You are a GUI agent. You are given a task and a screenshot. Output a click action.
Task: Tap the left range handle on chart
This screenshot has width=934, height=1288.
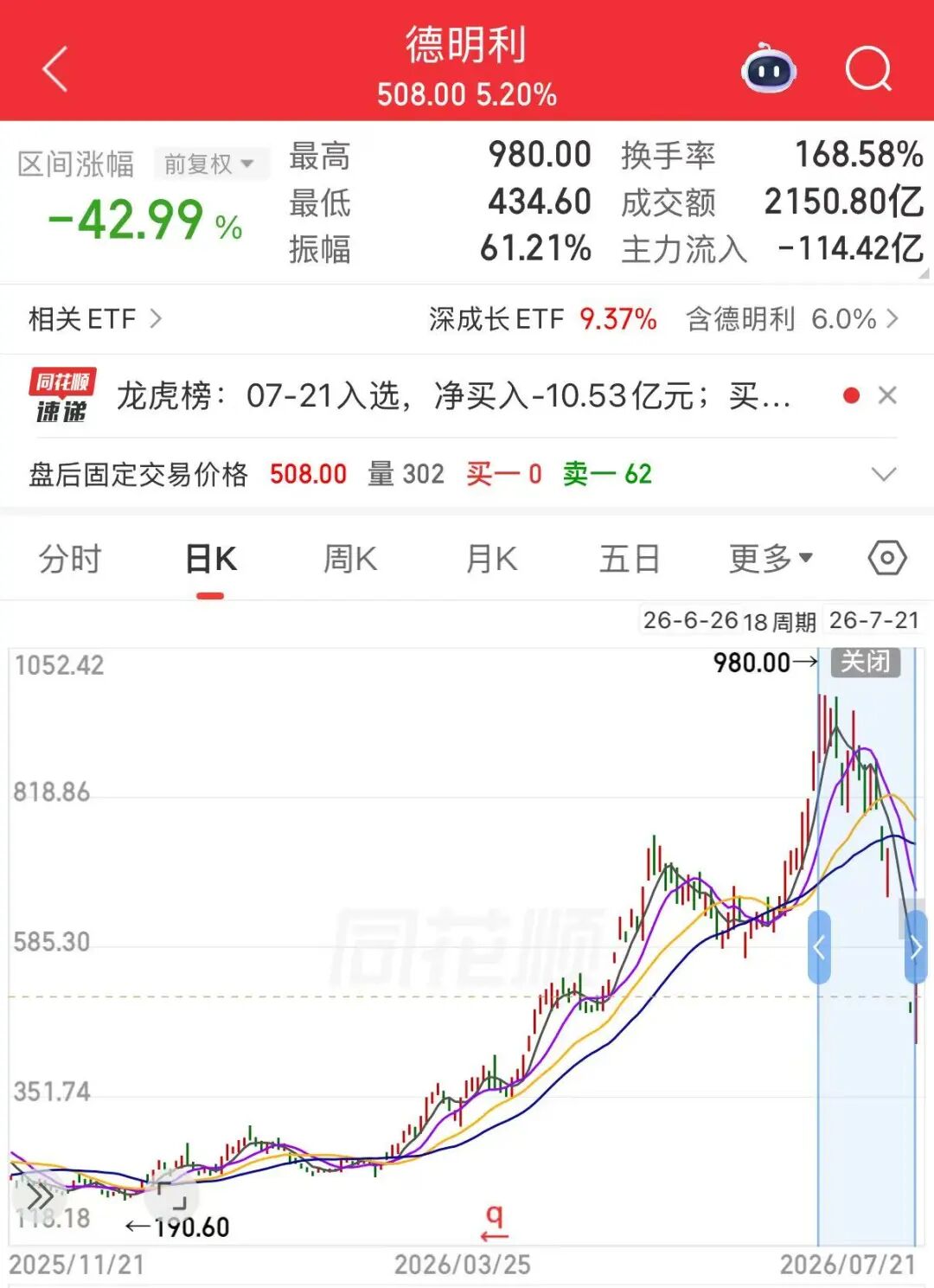pos(819,947)
